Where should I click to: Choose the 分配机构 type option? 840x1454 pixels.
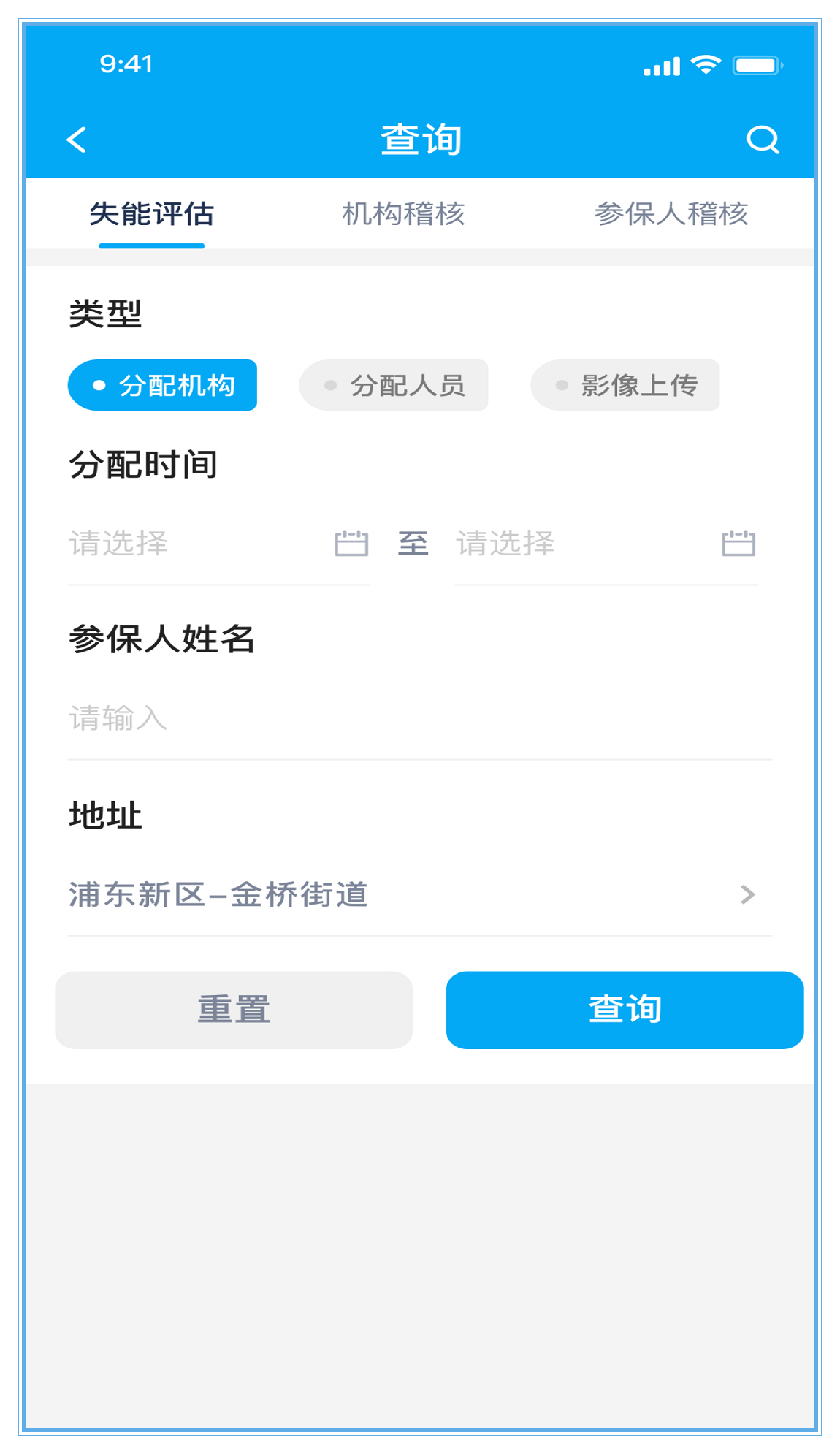pos(162,385)
